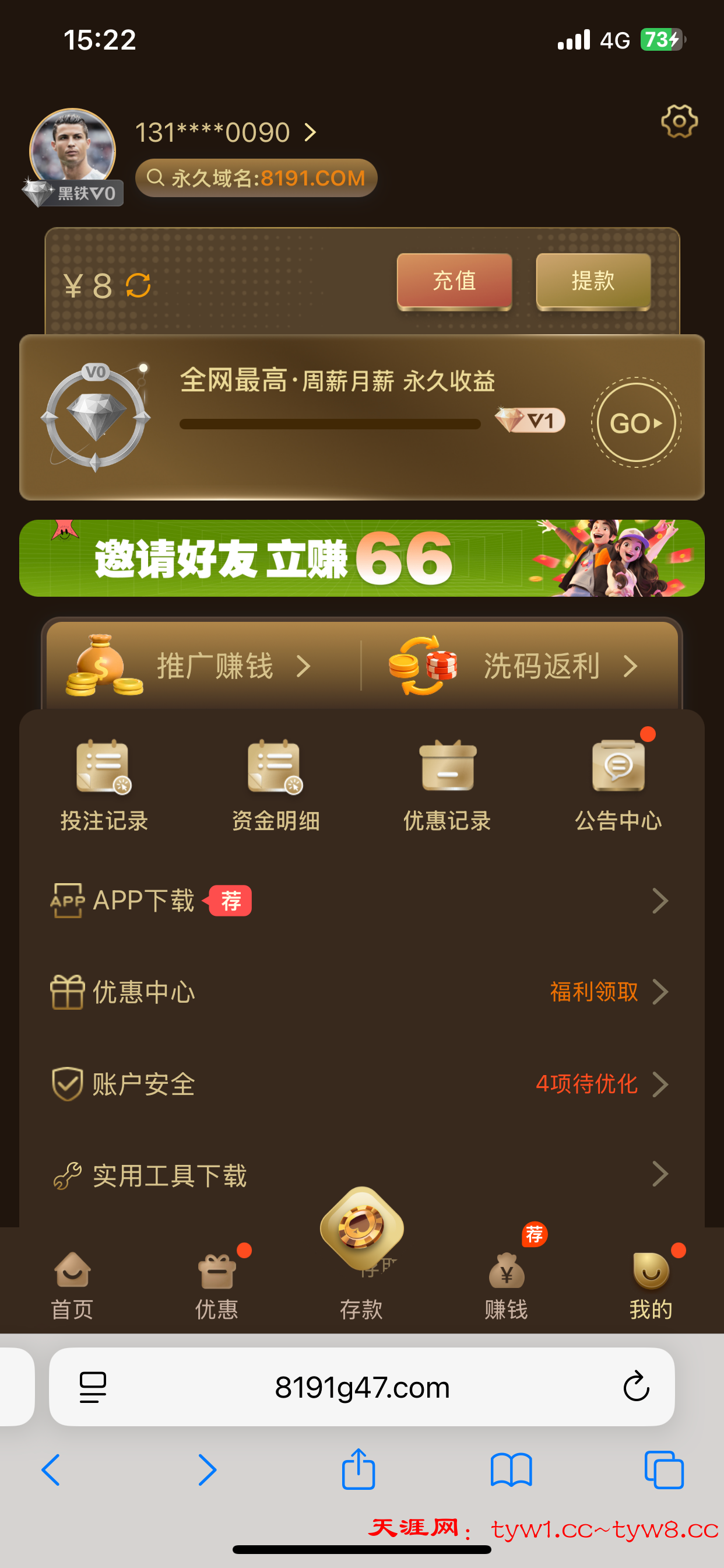
Task: Refresh the account balance
Action: (x=138, y=285)
